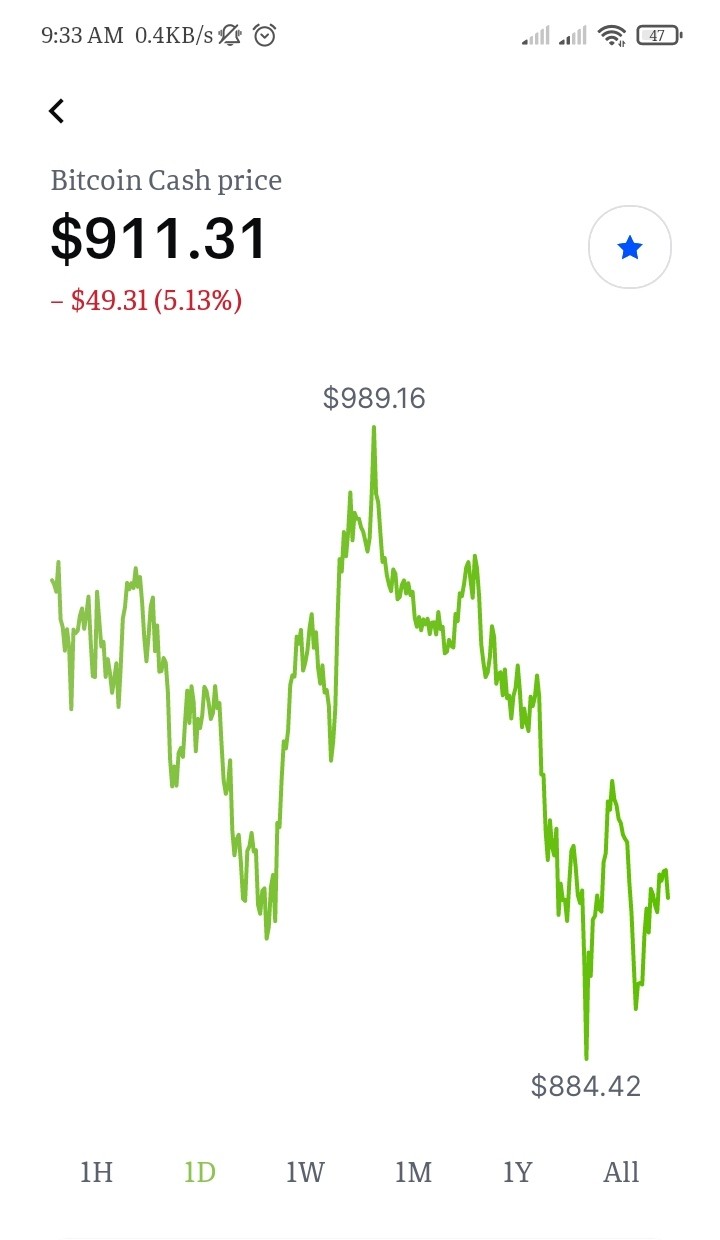The image size is (720, 1240).
Task: Switch chart to 1H range
Action: 96,1172
